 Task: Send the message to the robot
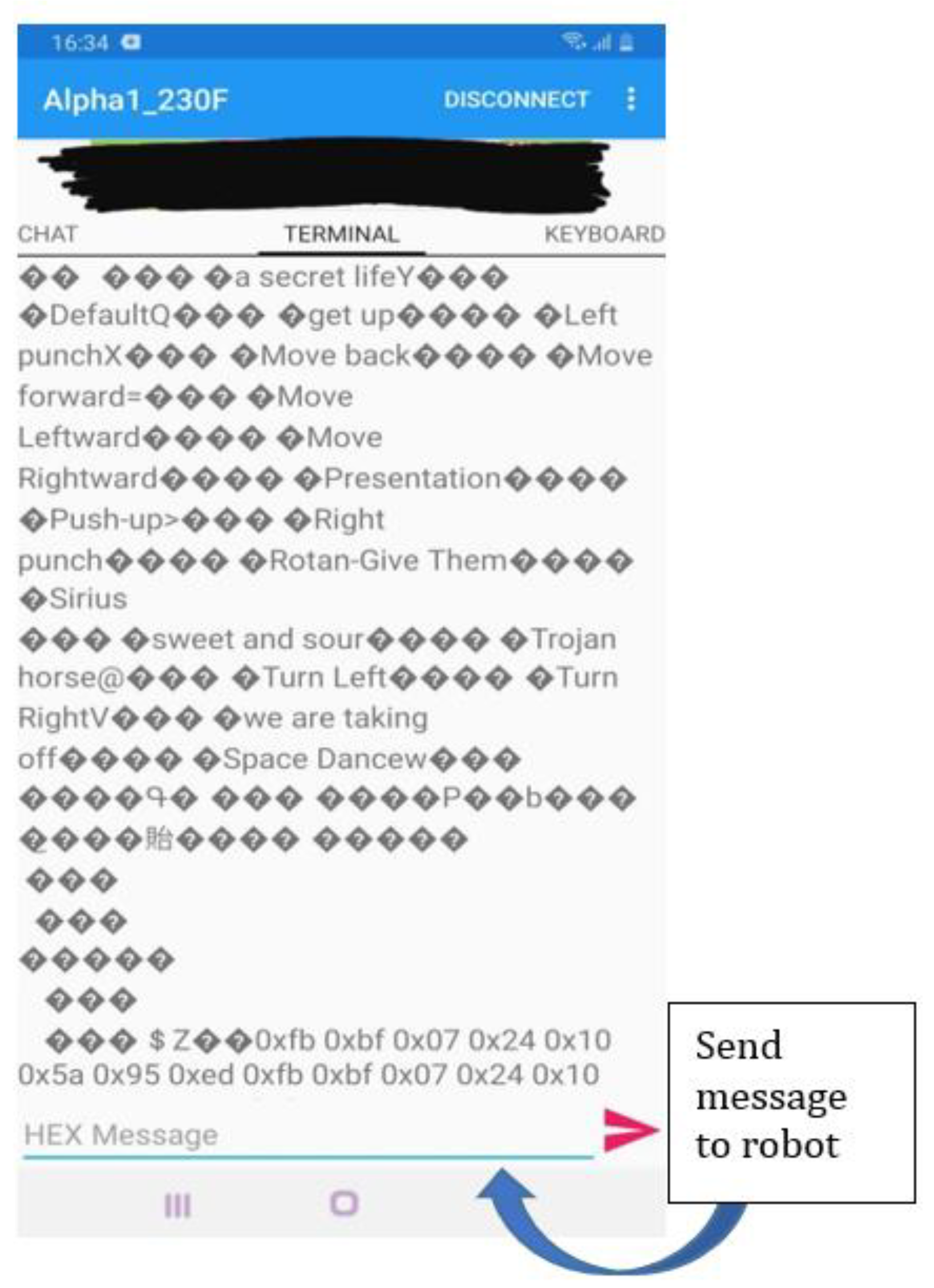[x=630, y=1129]
